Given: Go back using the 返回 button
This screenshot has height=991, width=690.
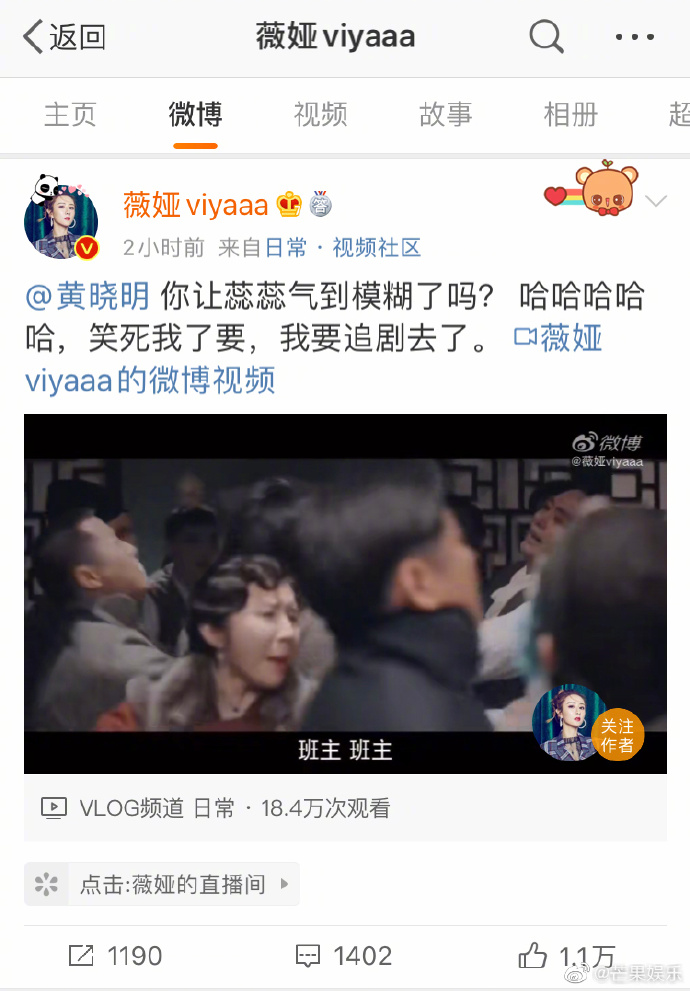Looking at the screenshot, I should [65, 38].
